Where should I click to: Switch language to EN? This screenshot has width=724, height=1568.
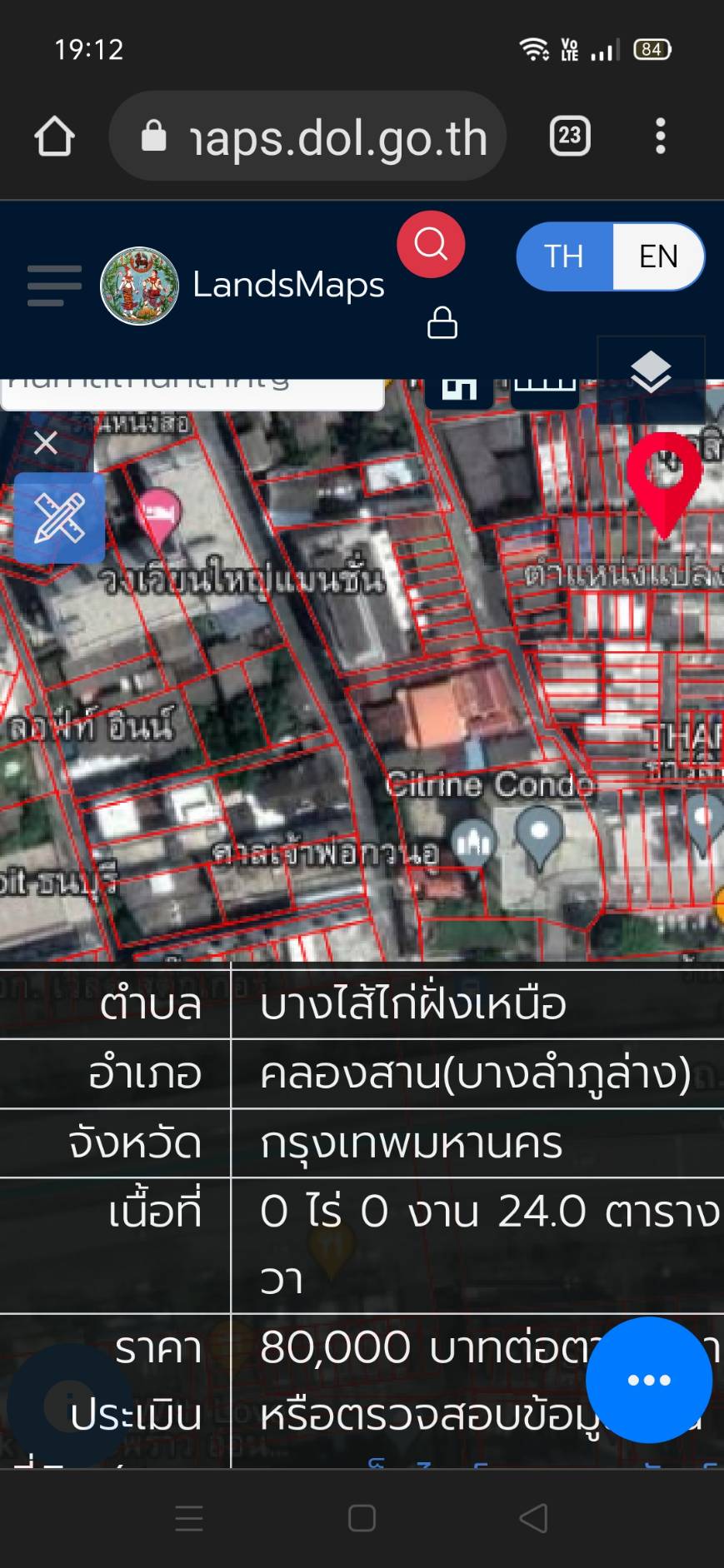658,256
